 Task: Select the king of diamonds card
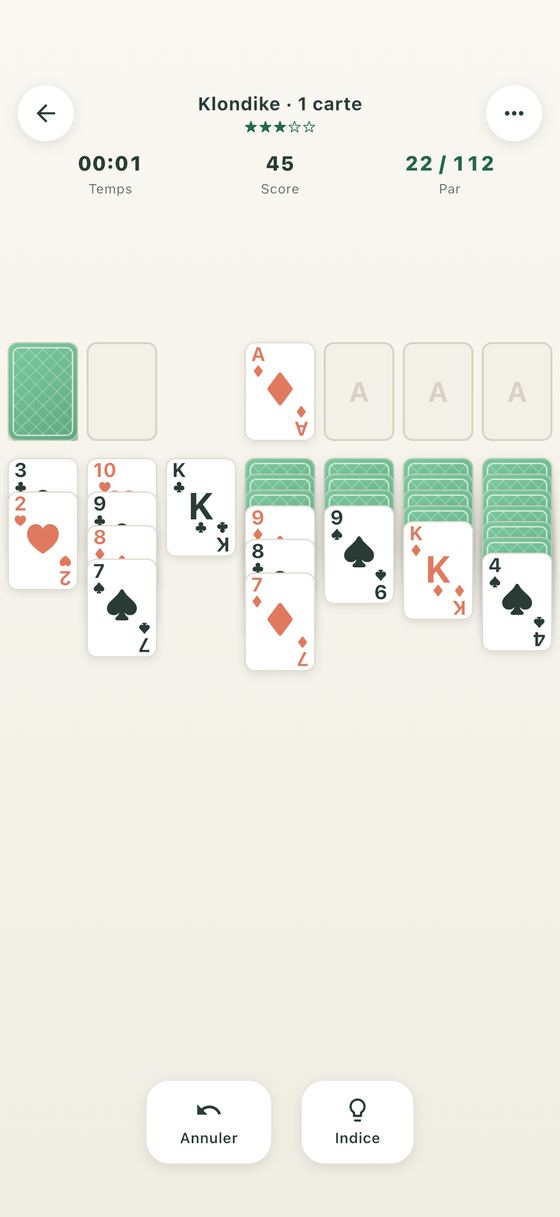point(438,570)
